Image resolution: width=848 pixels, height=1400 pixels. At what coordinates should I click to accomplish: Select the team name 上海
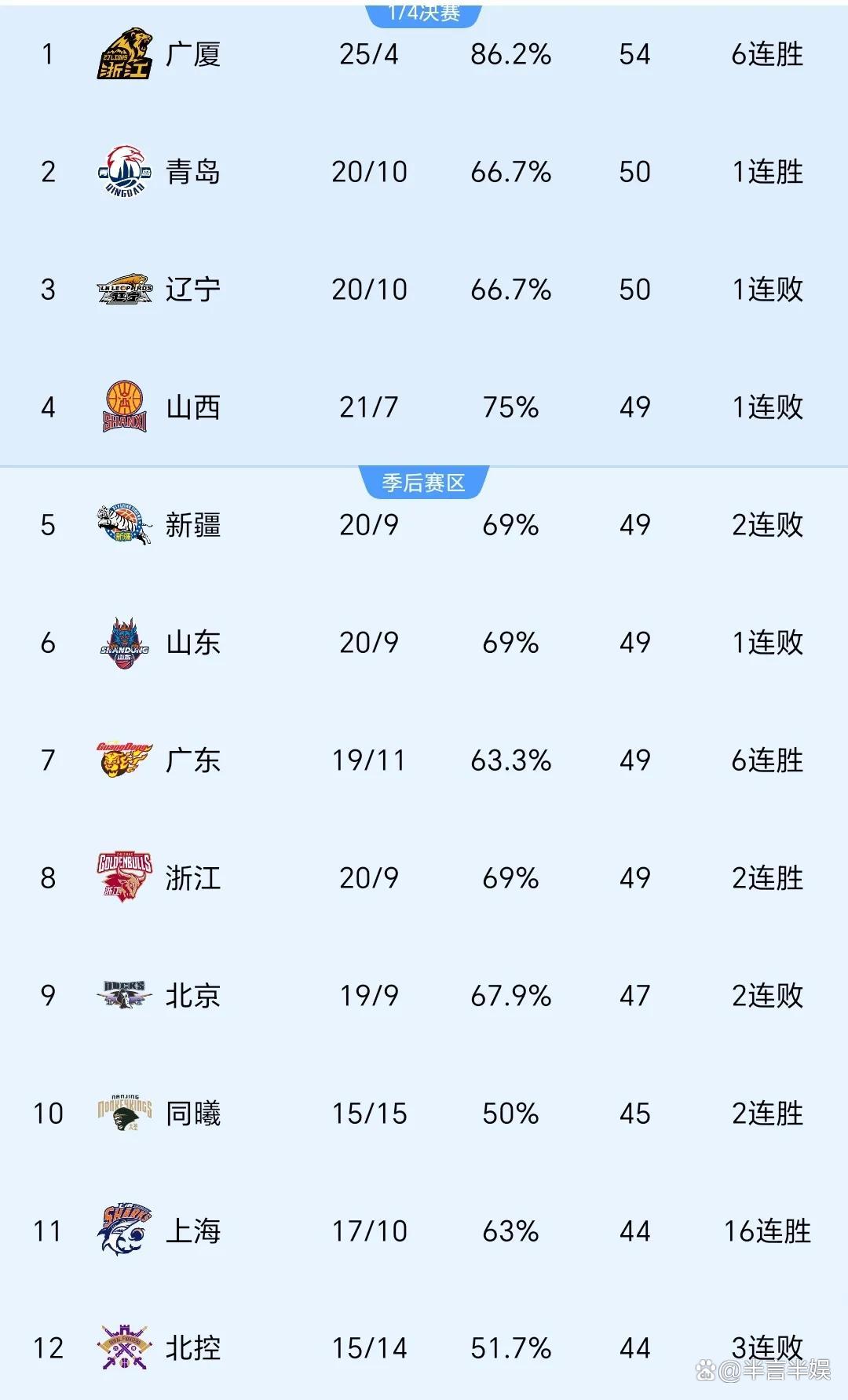(x=195, y=1232)
